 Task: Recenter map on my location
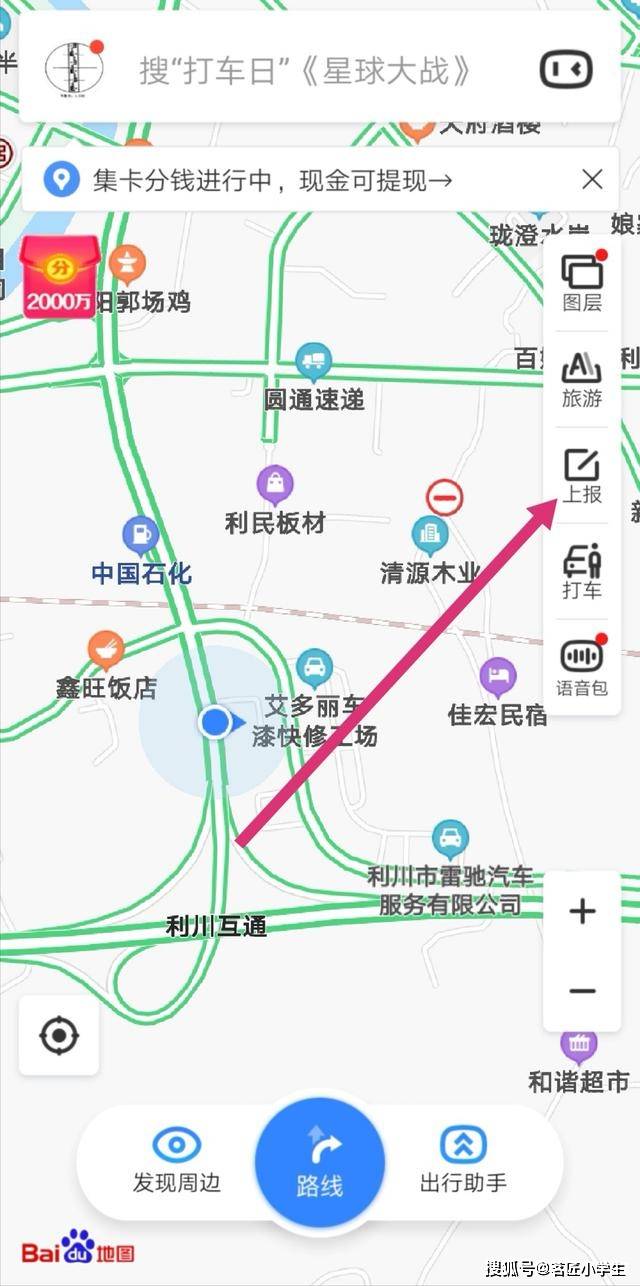point(59,1035)
